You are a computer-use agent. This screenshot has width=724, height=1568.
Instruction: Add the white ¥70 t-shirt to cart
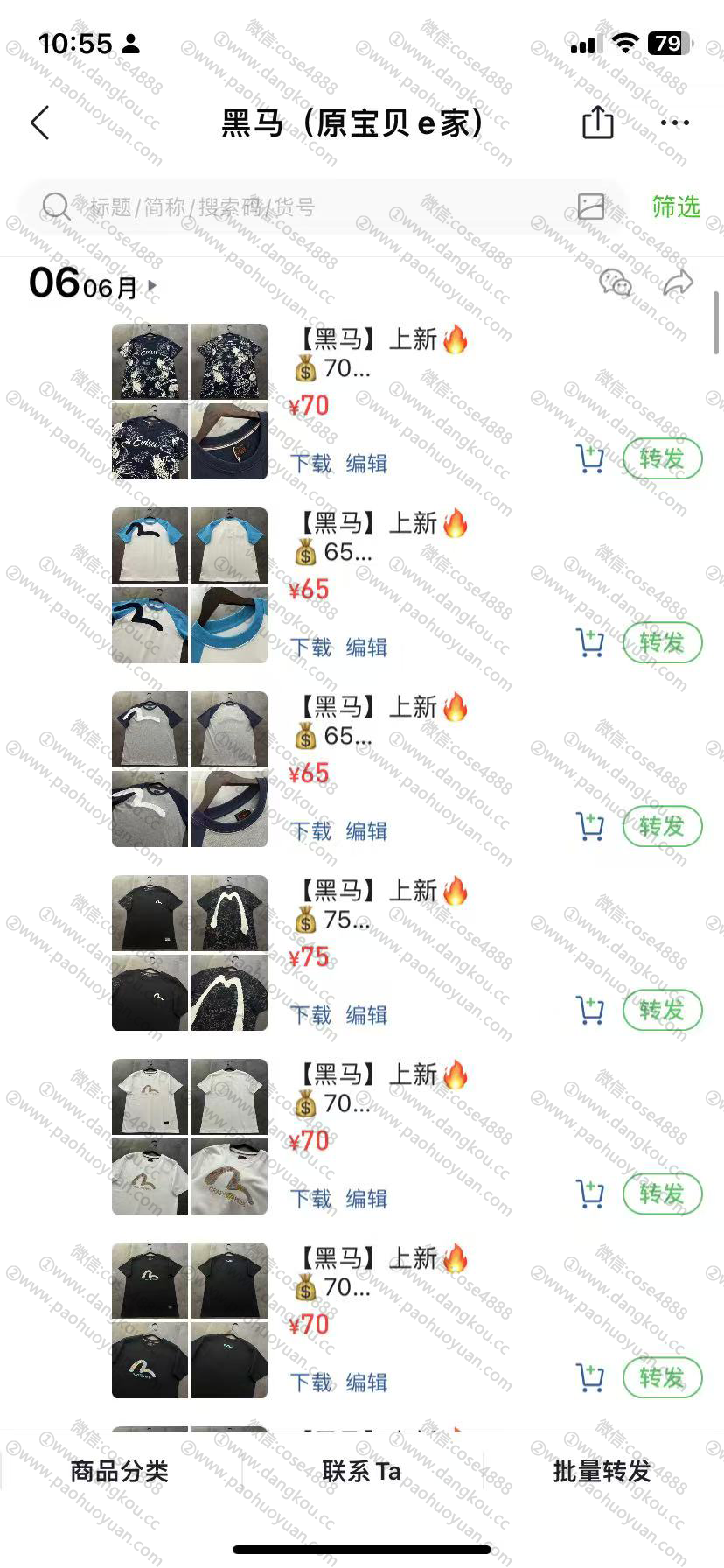pos(590,1193)
